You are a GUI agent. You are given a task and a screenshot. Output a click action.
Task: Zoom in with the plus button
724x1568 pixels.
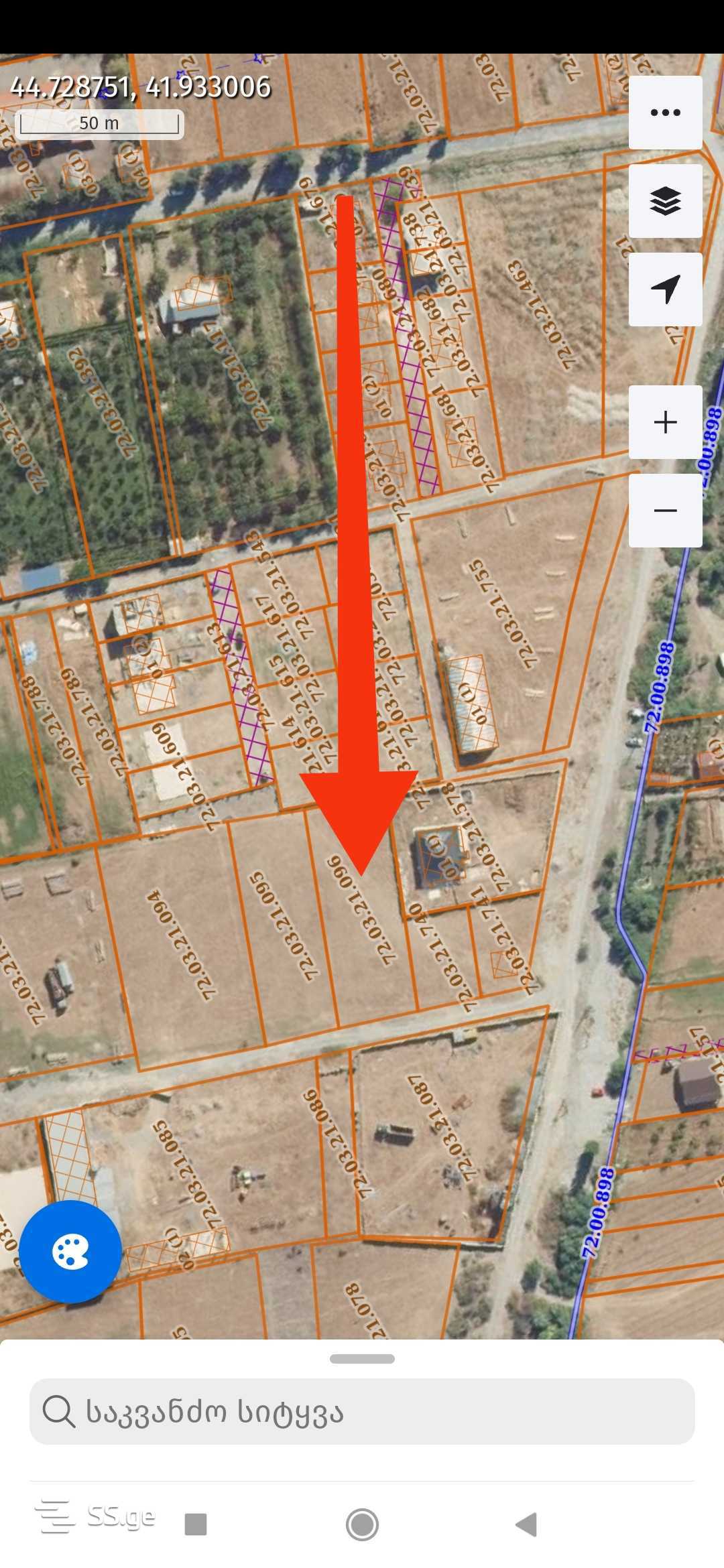[x=665, y=422]
